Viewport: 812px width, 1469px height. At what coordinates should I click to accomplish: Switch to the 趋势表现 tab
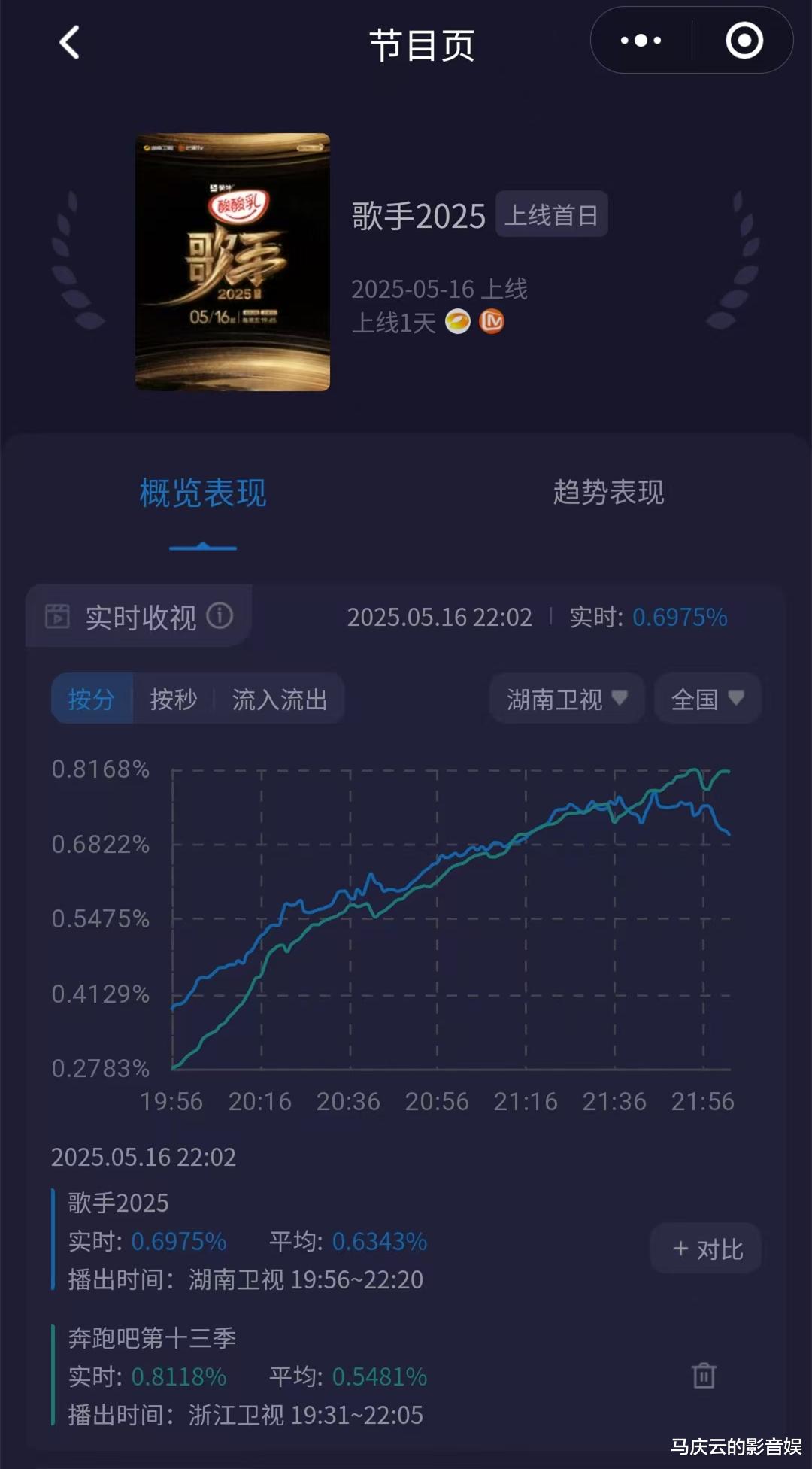(608, 493)
